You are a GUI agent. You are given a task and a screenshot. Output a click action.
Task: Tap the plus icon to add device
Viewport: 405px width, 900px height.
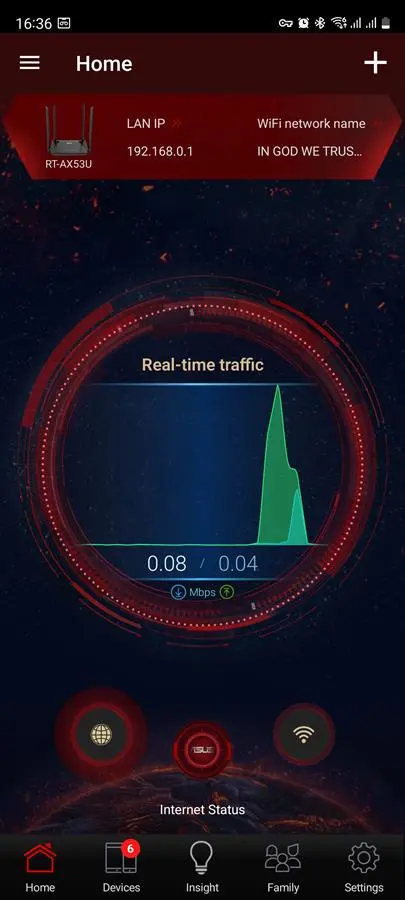(x=375, y=63)
